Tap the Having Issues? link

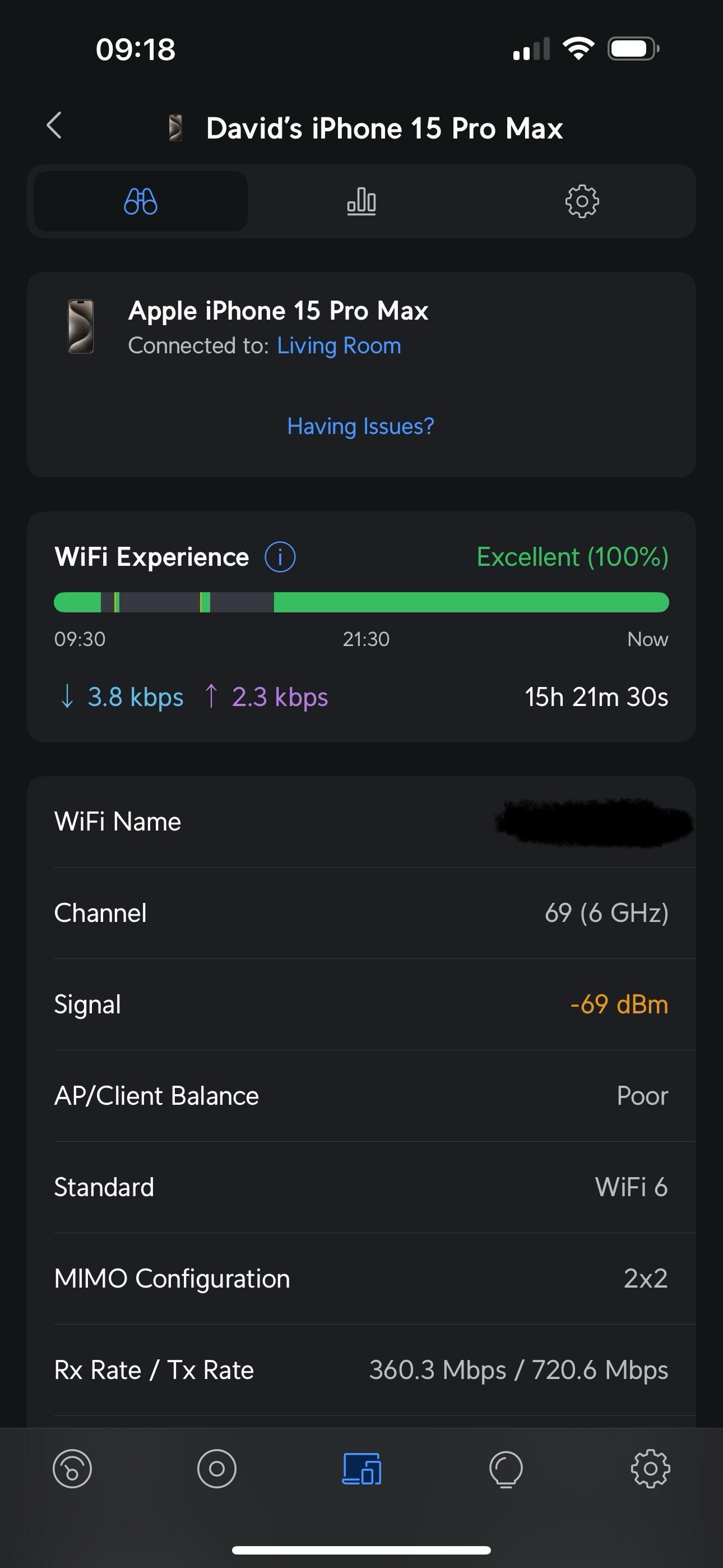pos(361,426)
